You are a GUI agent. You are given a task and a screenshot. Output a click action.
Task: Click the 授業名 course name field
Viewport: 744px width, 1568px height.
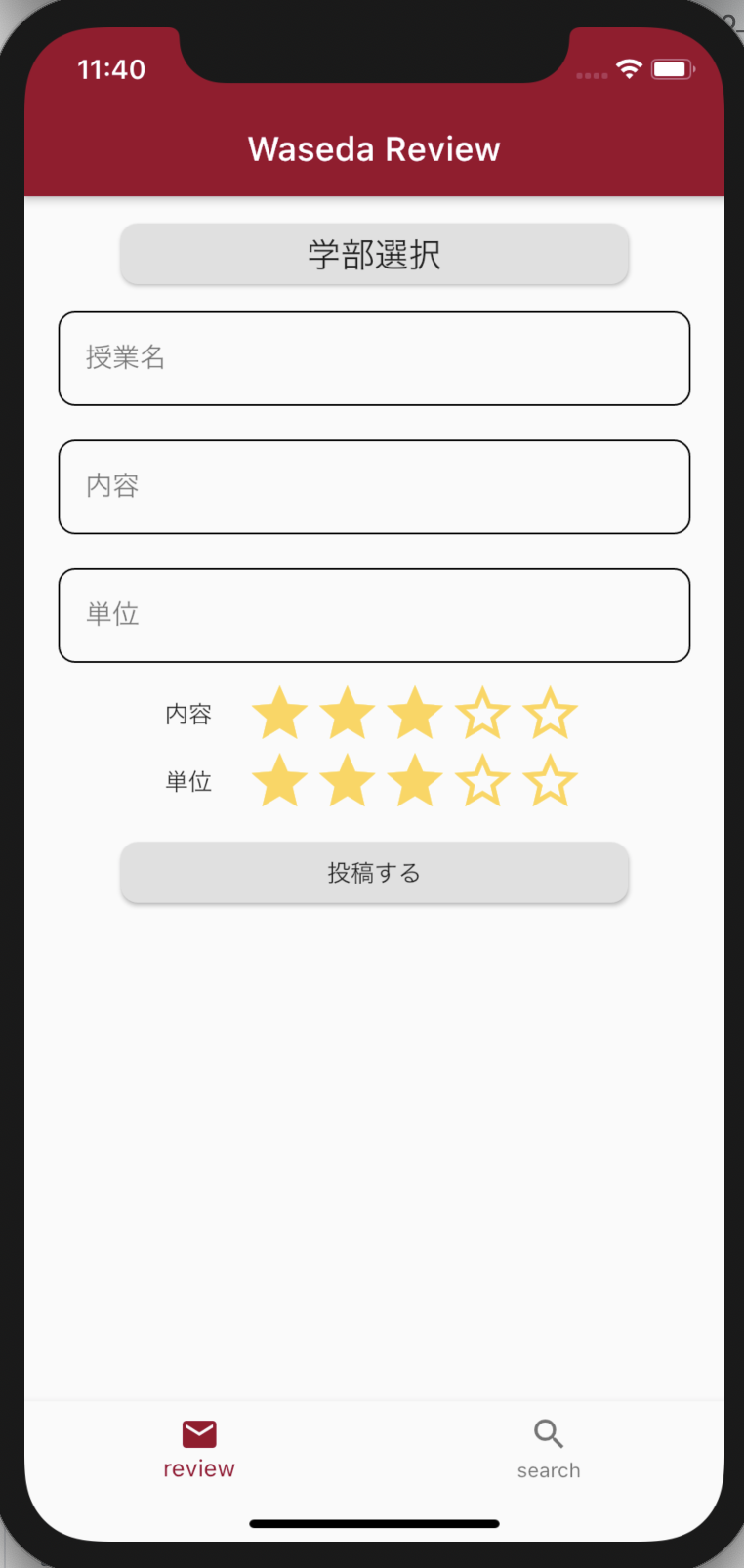click(374, 358)
